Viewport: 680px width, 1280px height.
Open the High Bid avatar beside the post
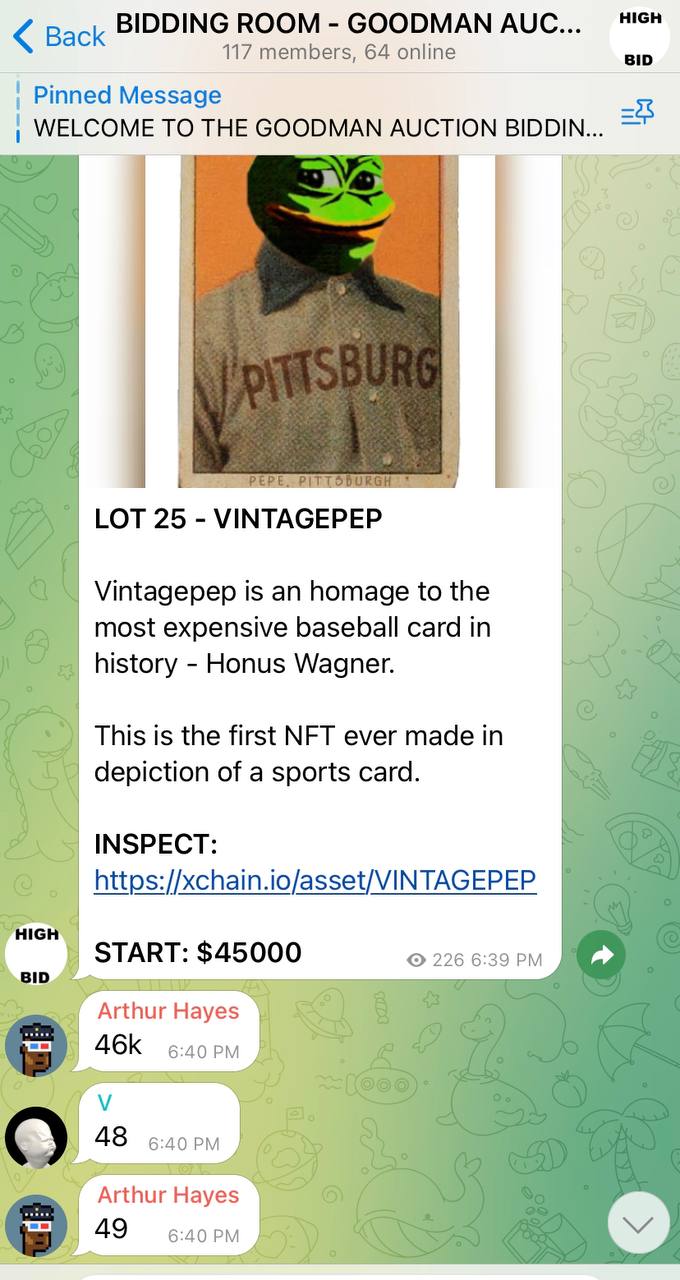[36, 955]
